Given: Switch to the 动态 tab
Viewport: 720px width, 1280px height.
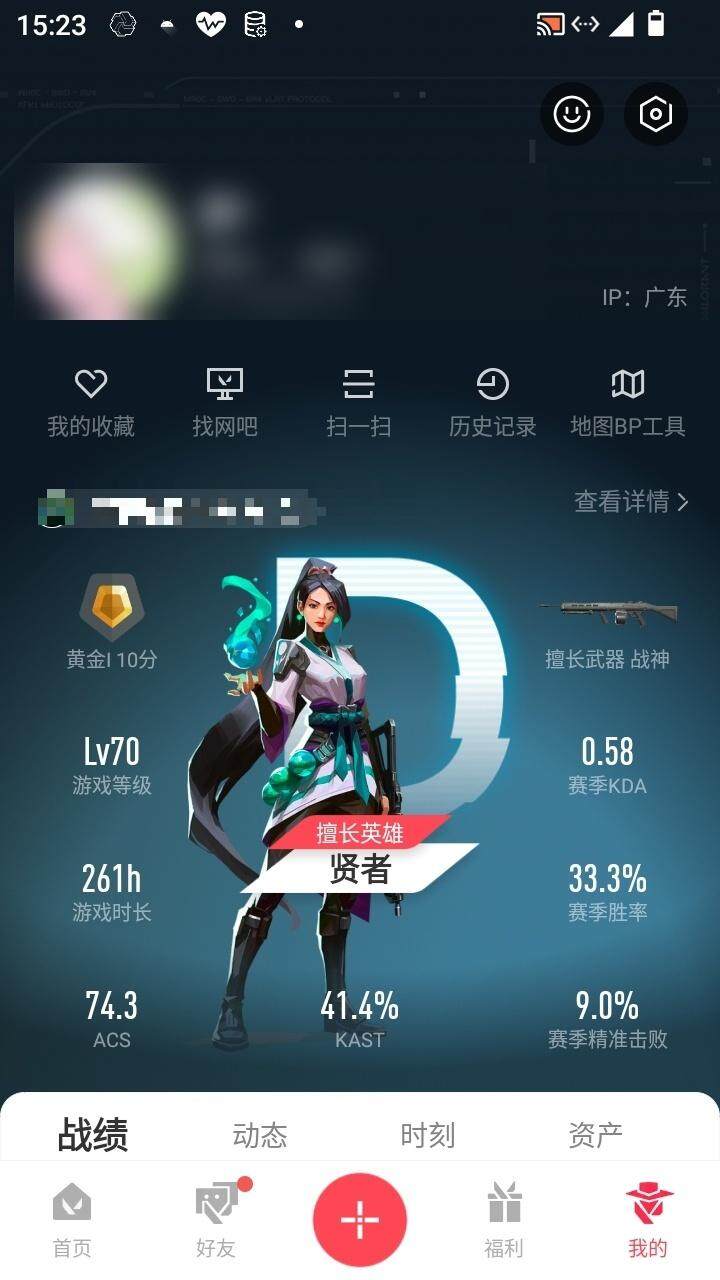Looking at the screenshot, I should (260, 1135).
